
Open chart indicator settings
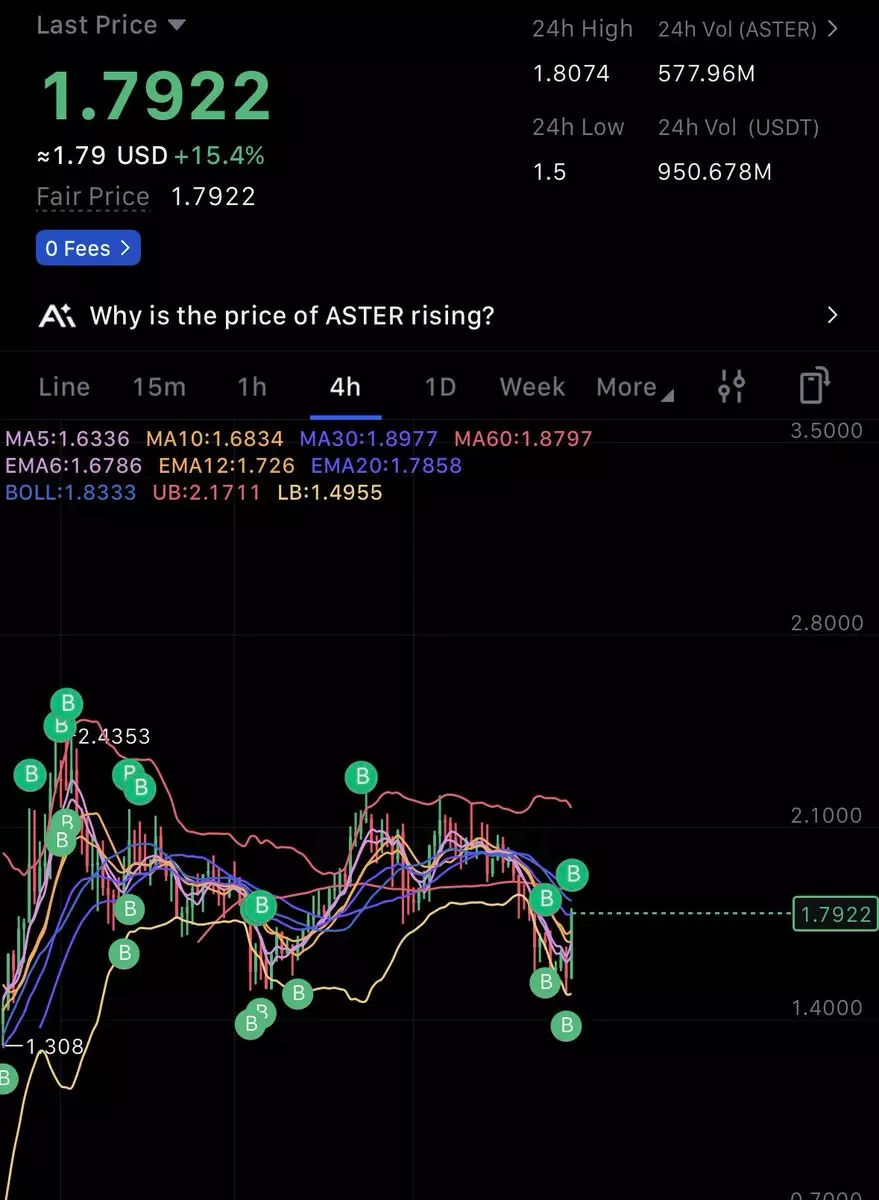(732, 386)
